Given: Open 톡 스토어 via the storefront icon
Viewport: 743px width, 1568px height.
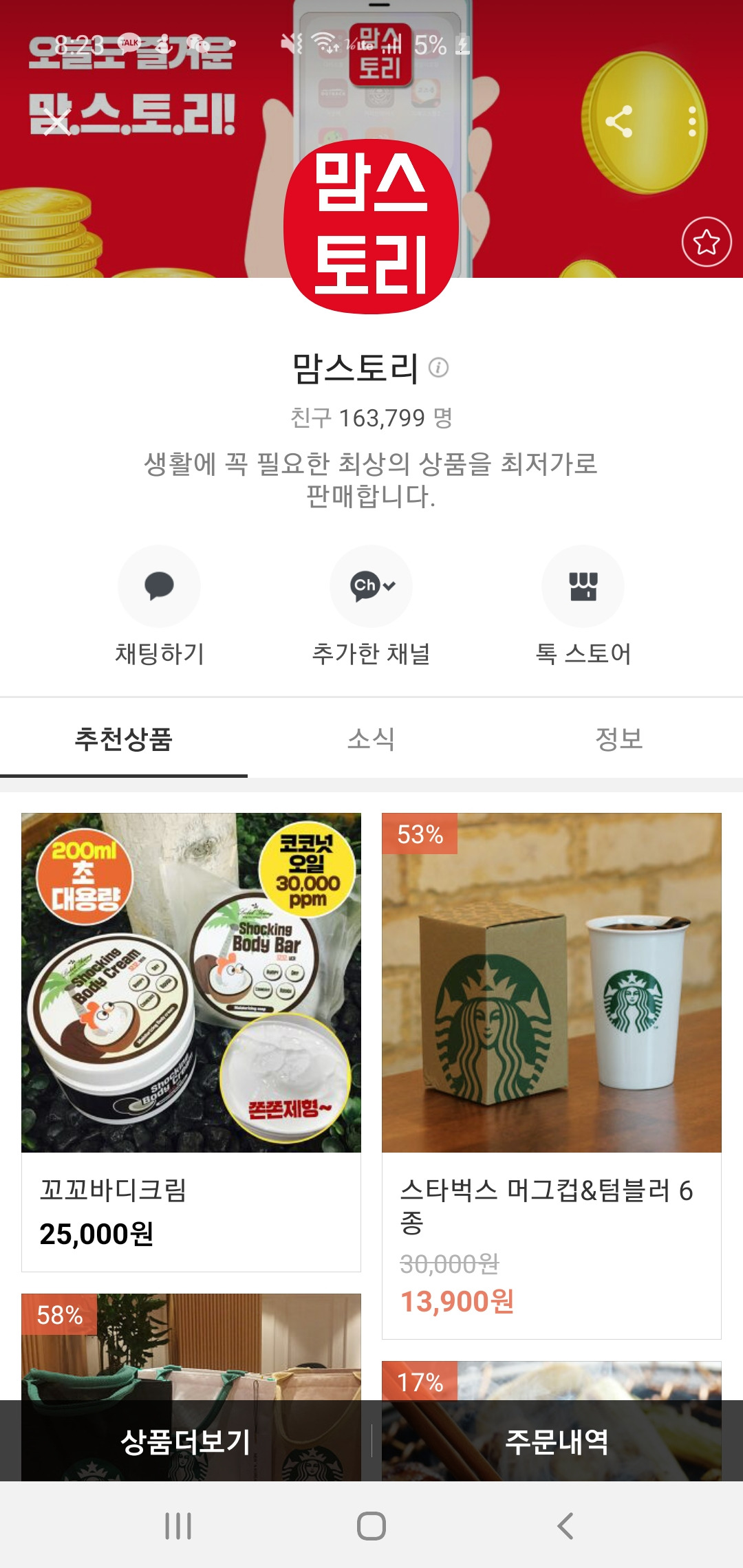Looking at the screenshot, I should coord(583,587).
